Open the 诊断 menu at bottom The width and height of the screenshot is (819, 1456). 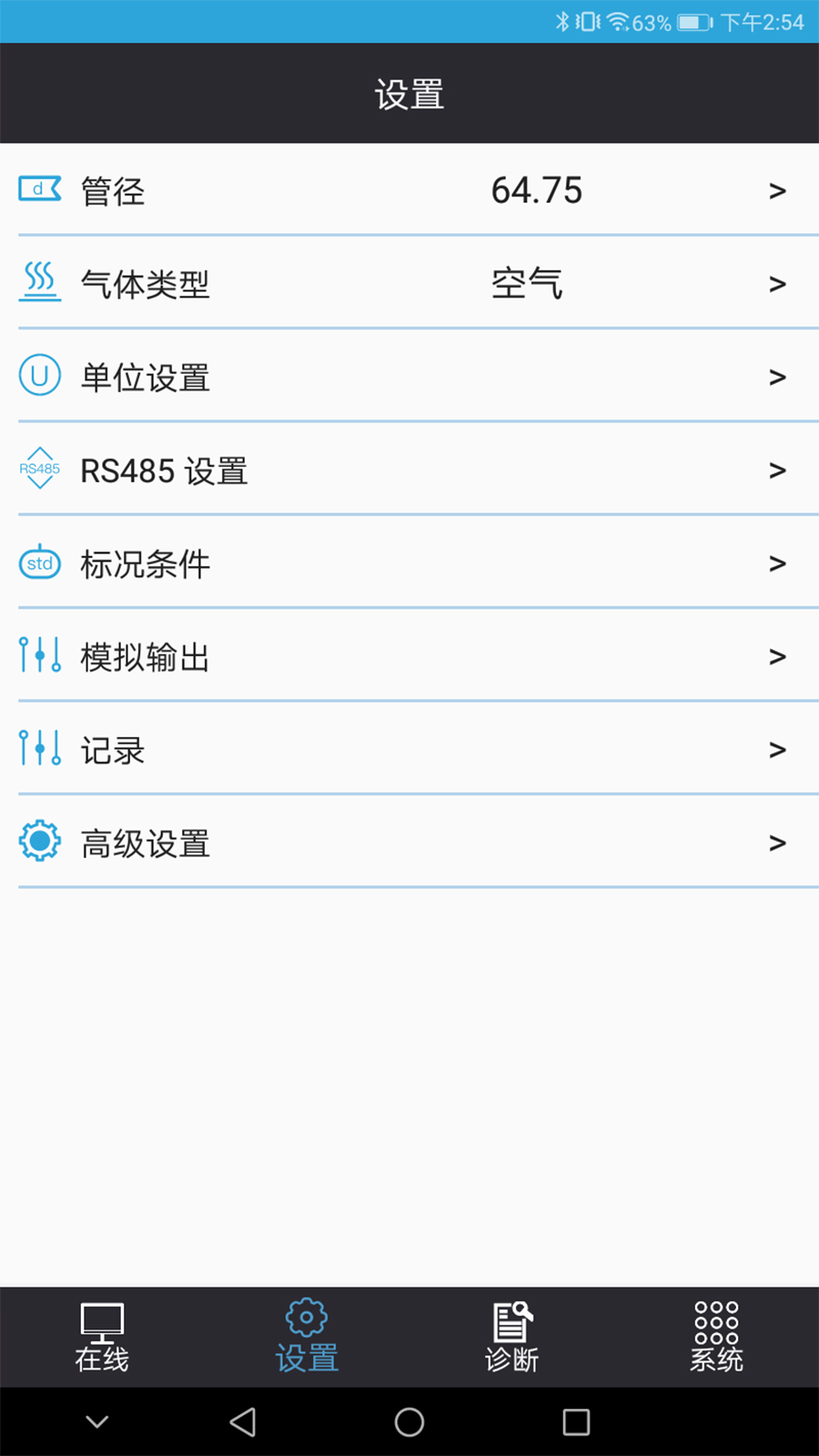click(511, 1336)
